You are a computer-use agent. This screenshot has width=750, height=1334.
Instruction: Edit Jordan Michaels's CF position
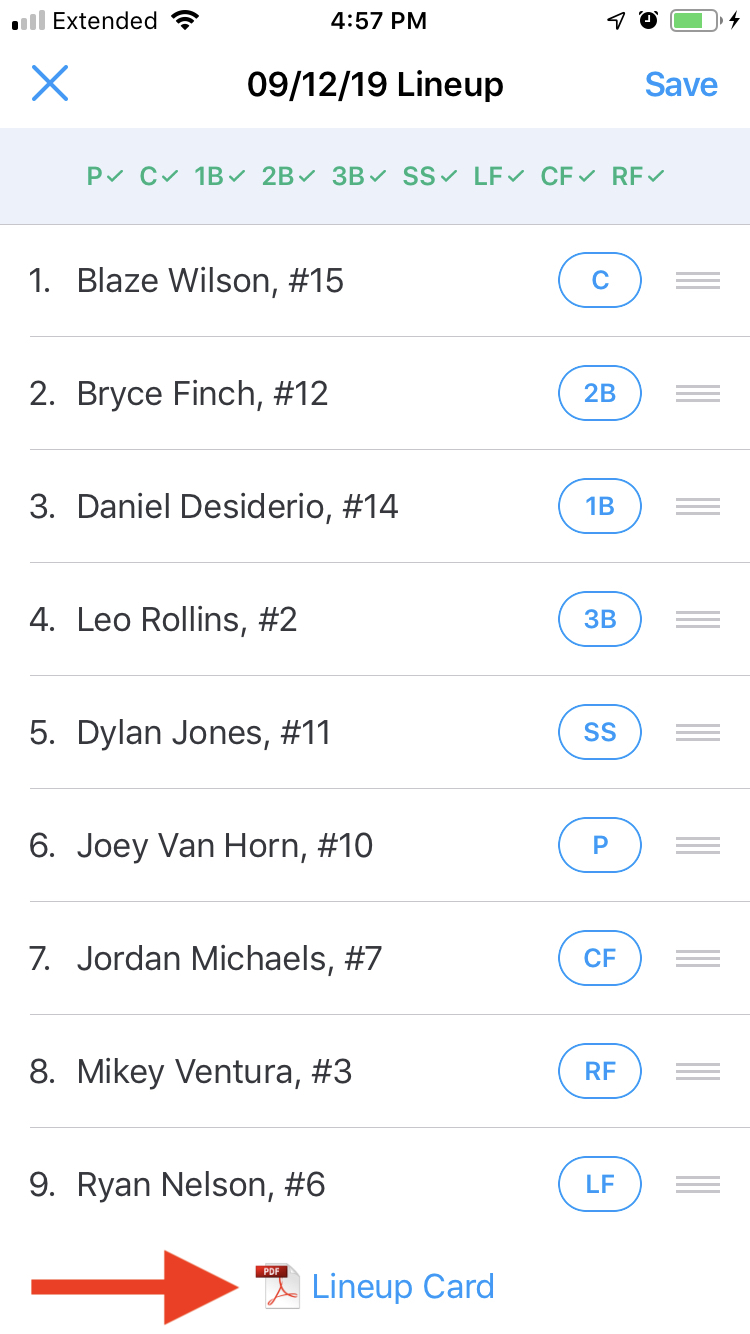coord(599,959)
